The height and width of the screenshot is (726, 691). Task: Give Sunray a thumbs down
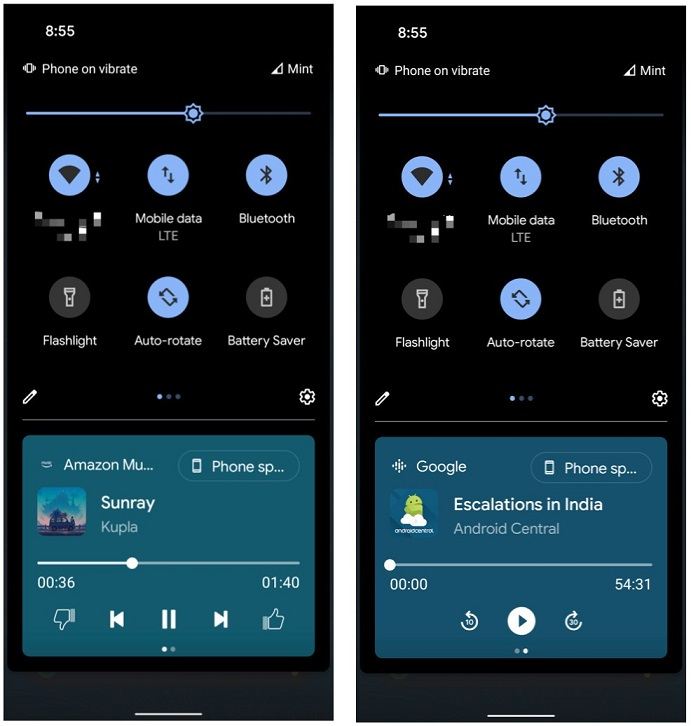(64, 620)
